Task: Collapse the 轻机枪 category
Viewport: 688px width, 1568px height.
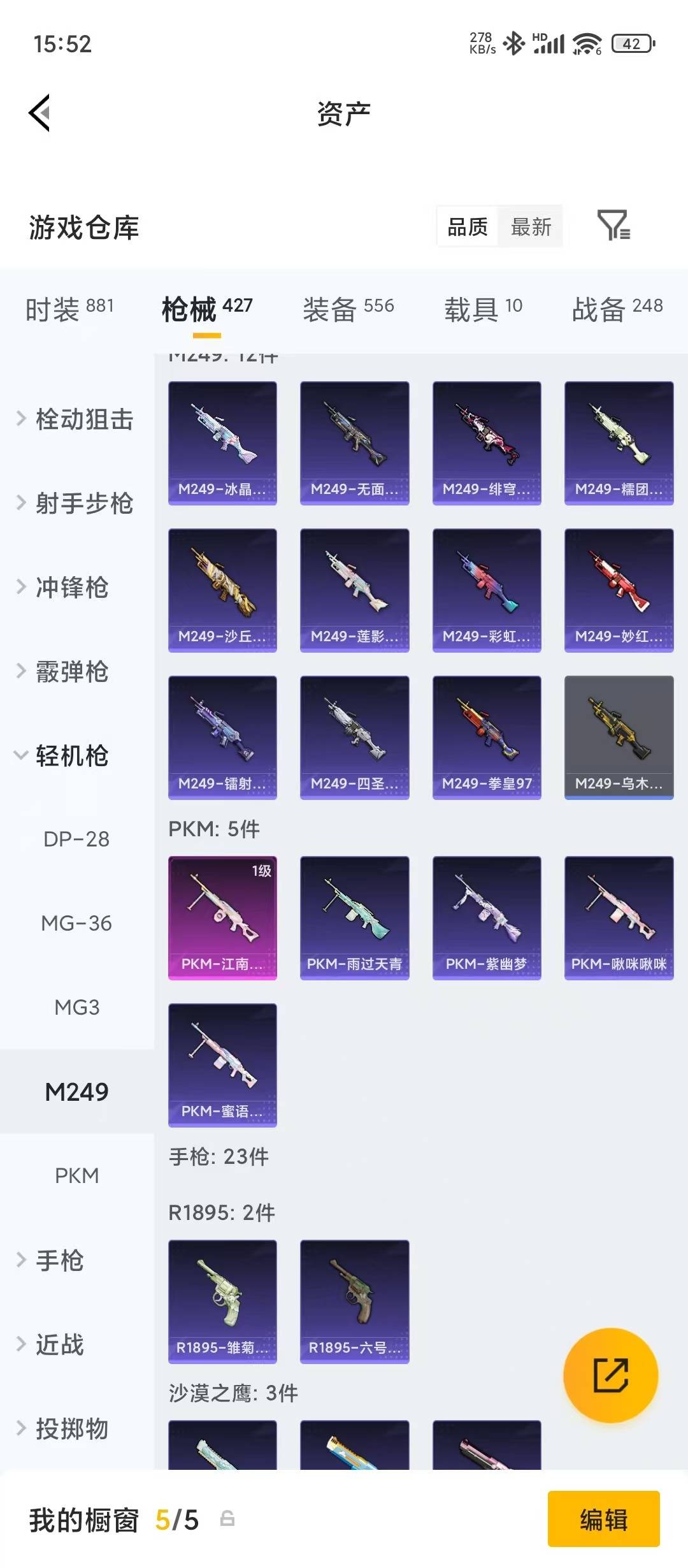Action: [x=70, y=756]
